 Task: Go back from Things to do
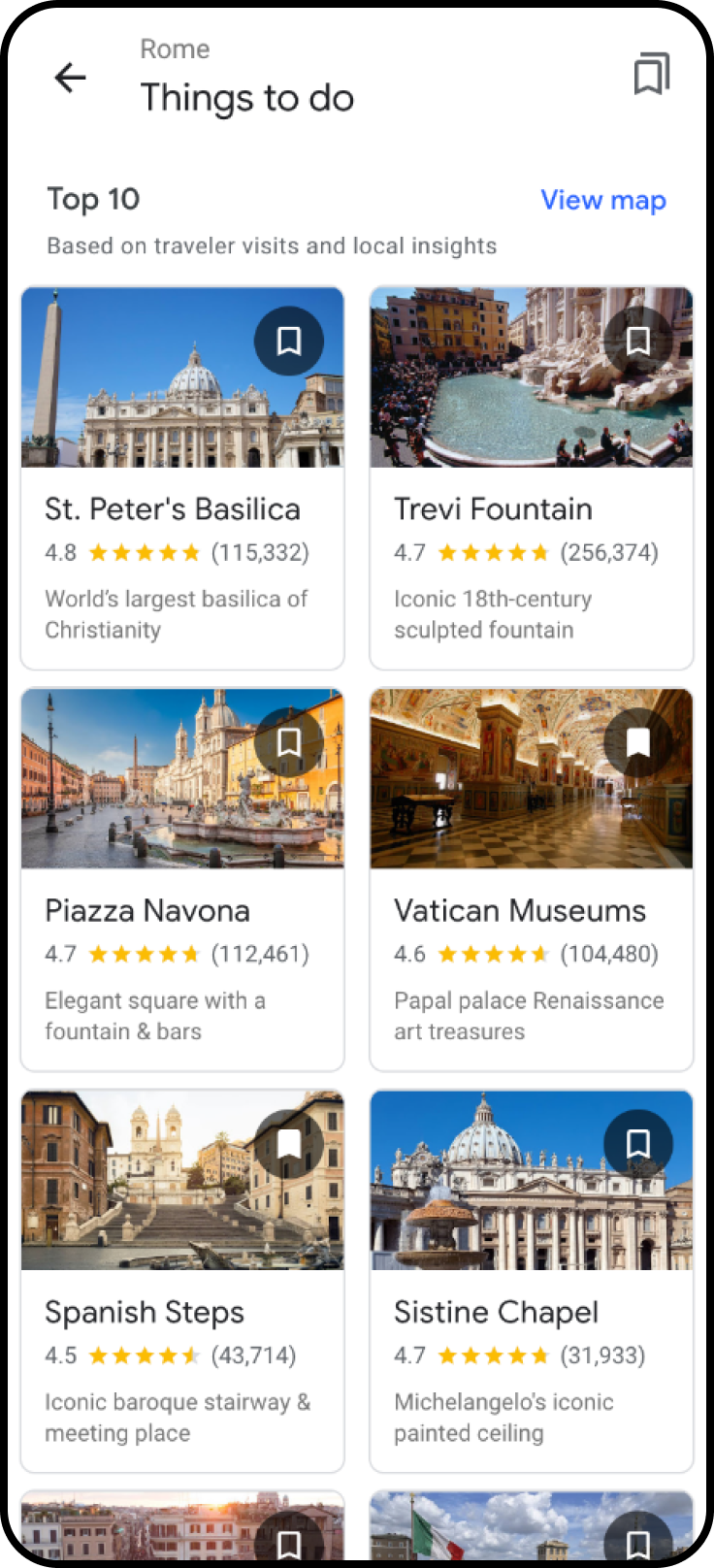point(70,78)
